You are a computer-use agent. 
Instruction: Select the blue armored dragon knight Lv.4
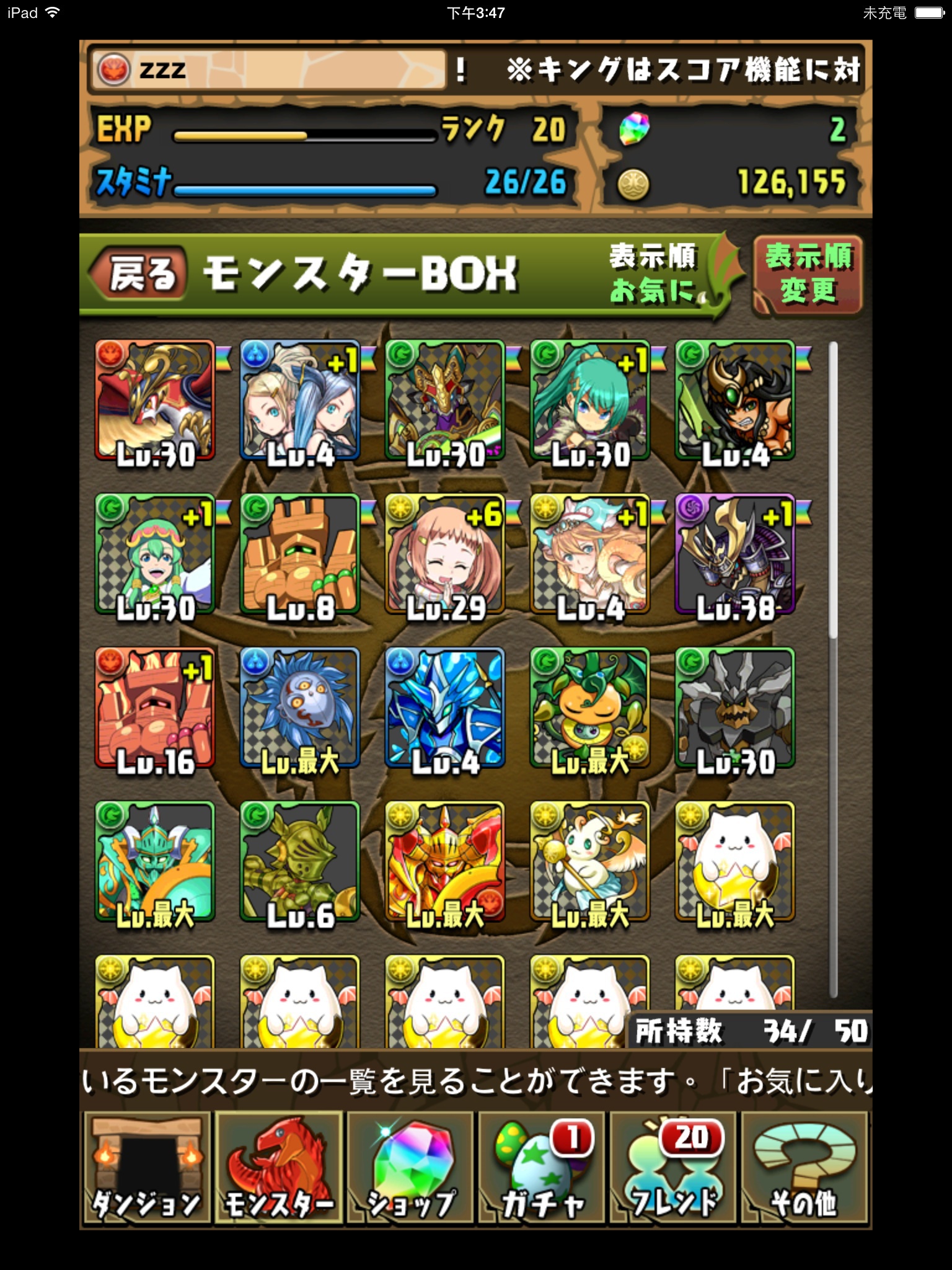[445, 708]
